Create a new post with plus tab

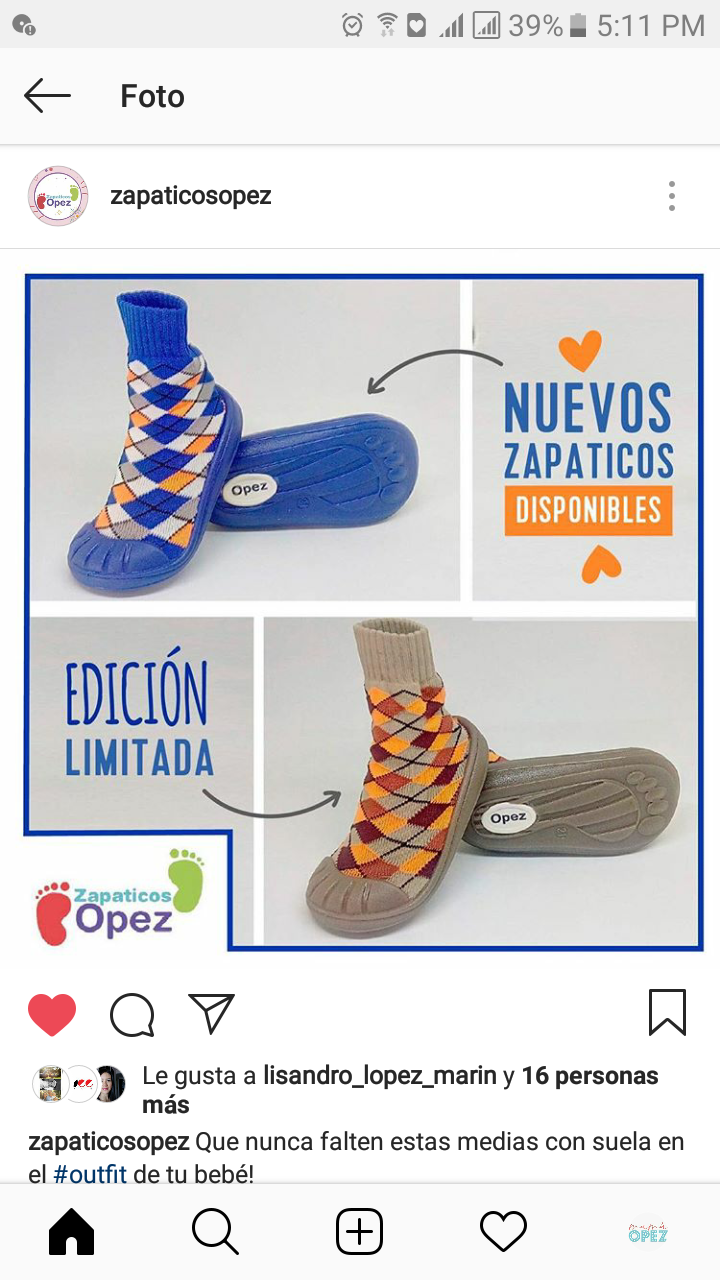tap(359, 1232)
